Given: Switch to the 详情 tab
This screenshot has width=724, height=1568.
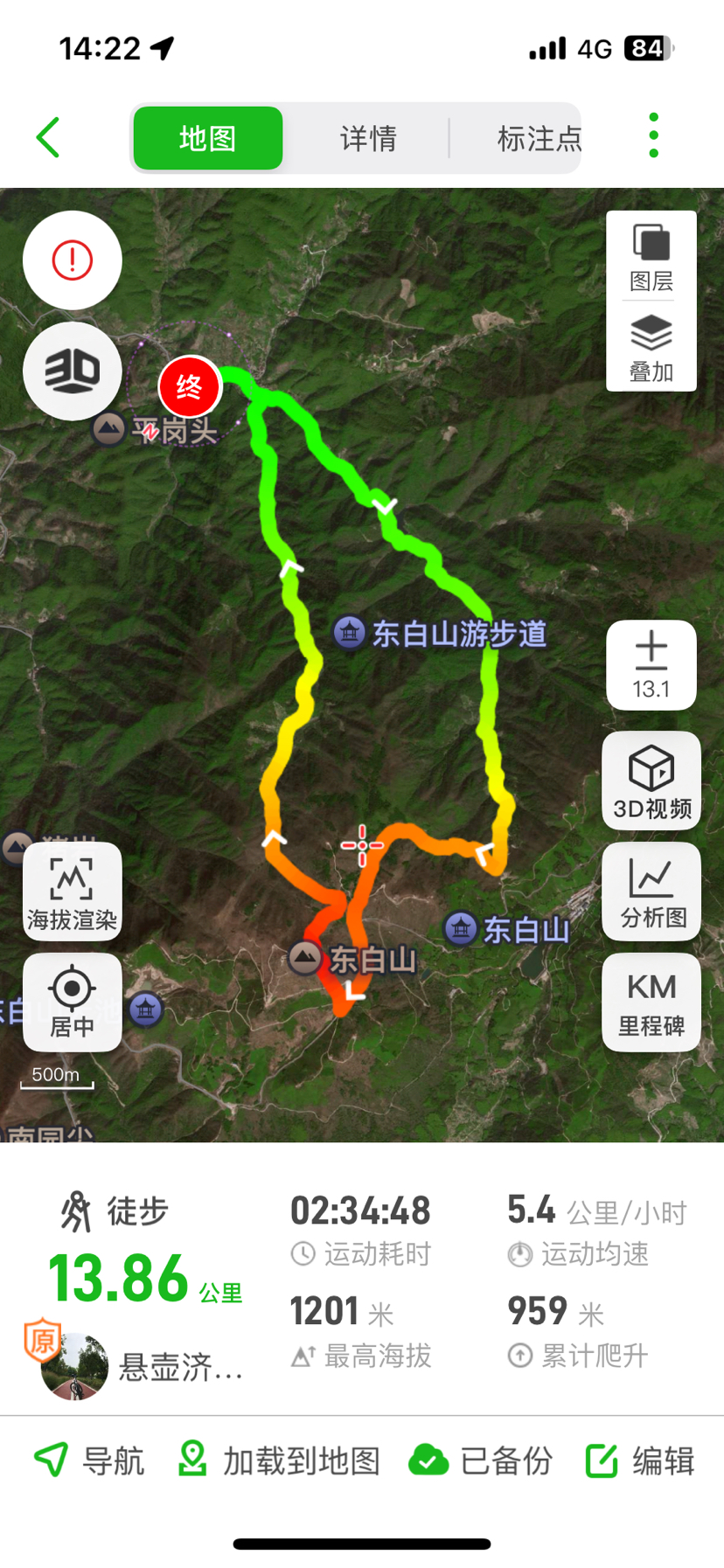Looking at the screenshot, I should (368, 138).
